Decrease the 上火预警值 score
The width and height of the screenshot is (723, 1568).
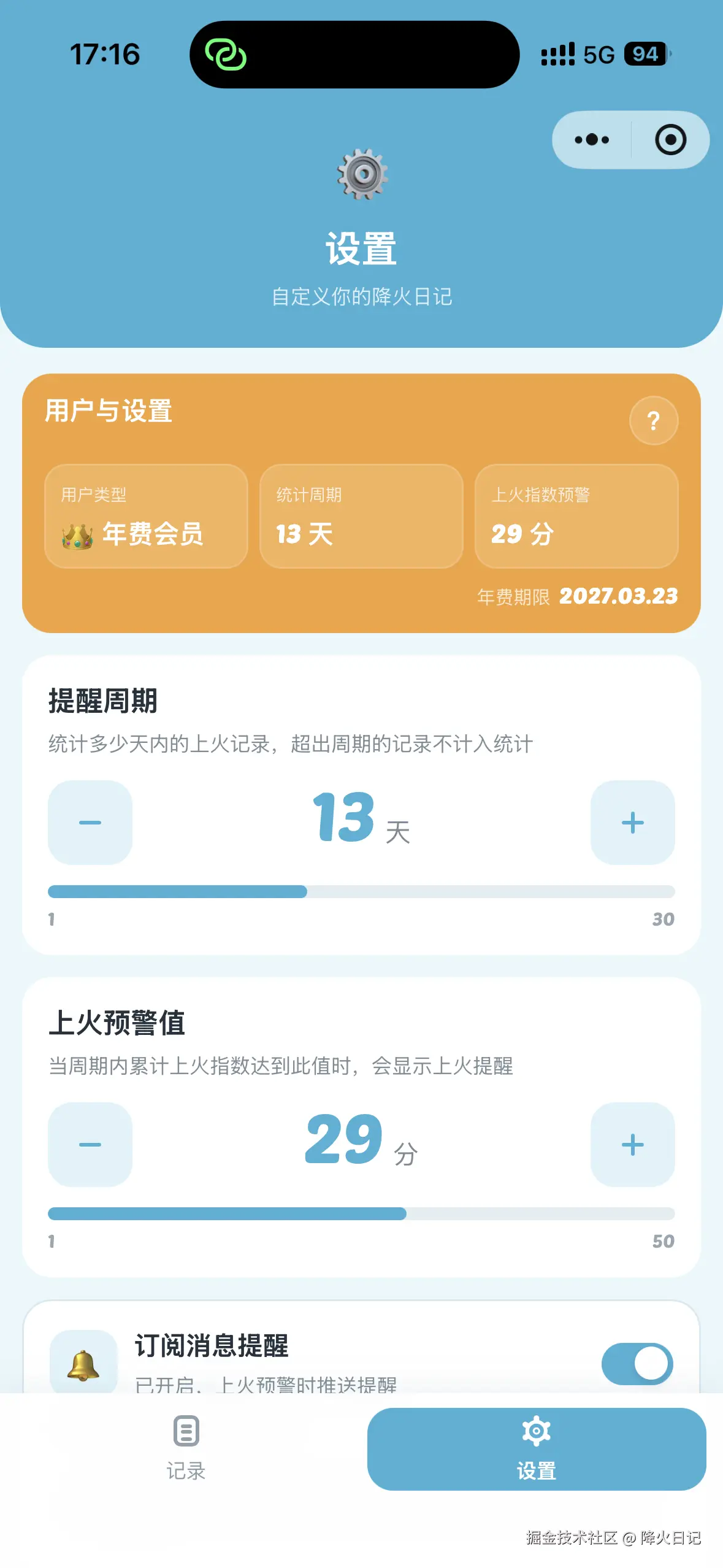coord(90,1145)
